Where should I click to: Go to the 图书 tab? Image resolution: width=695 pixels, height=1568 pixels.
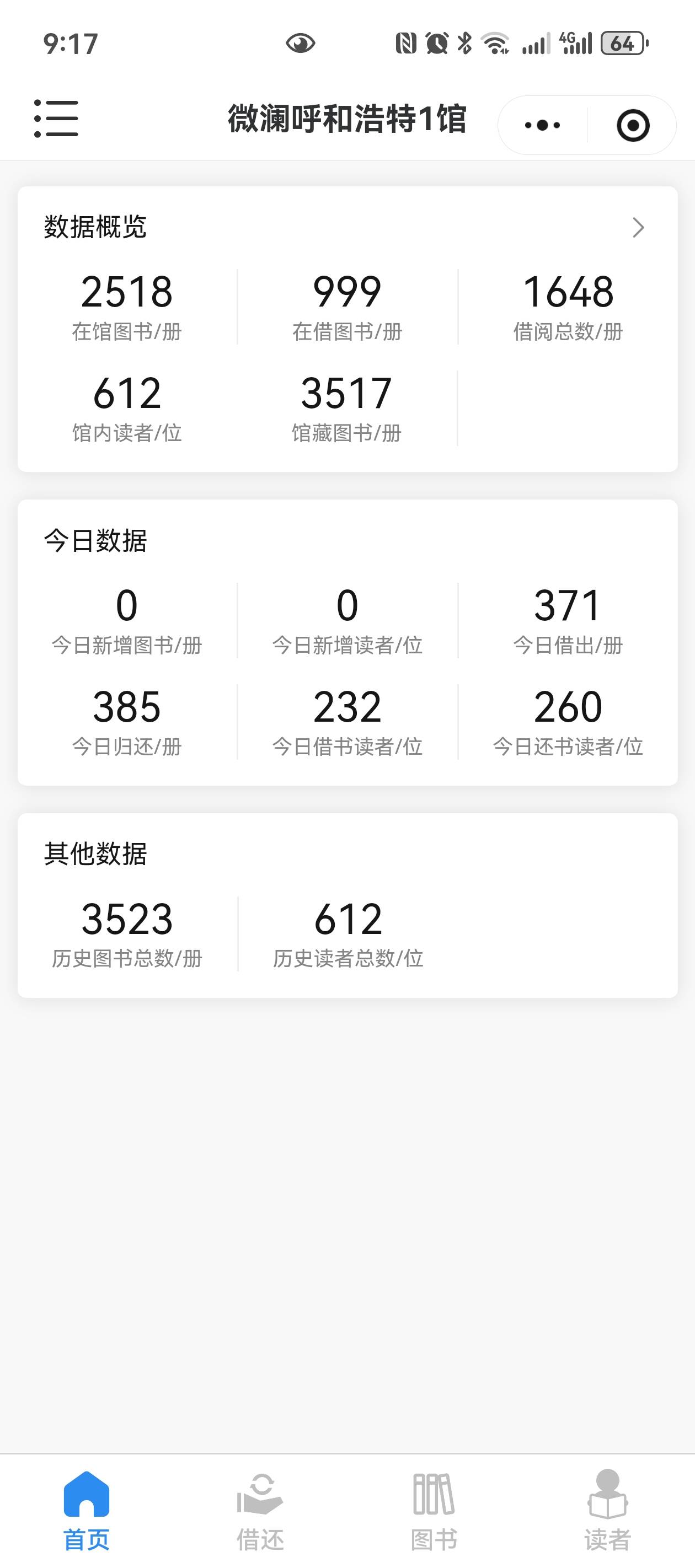click(x=434, y=1510)
